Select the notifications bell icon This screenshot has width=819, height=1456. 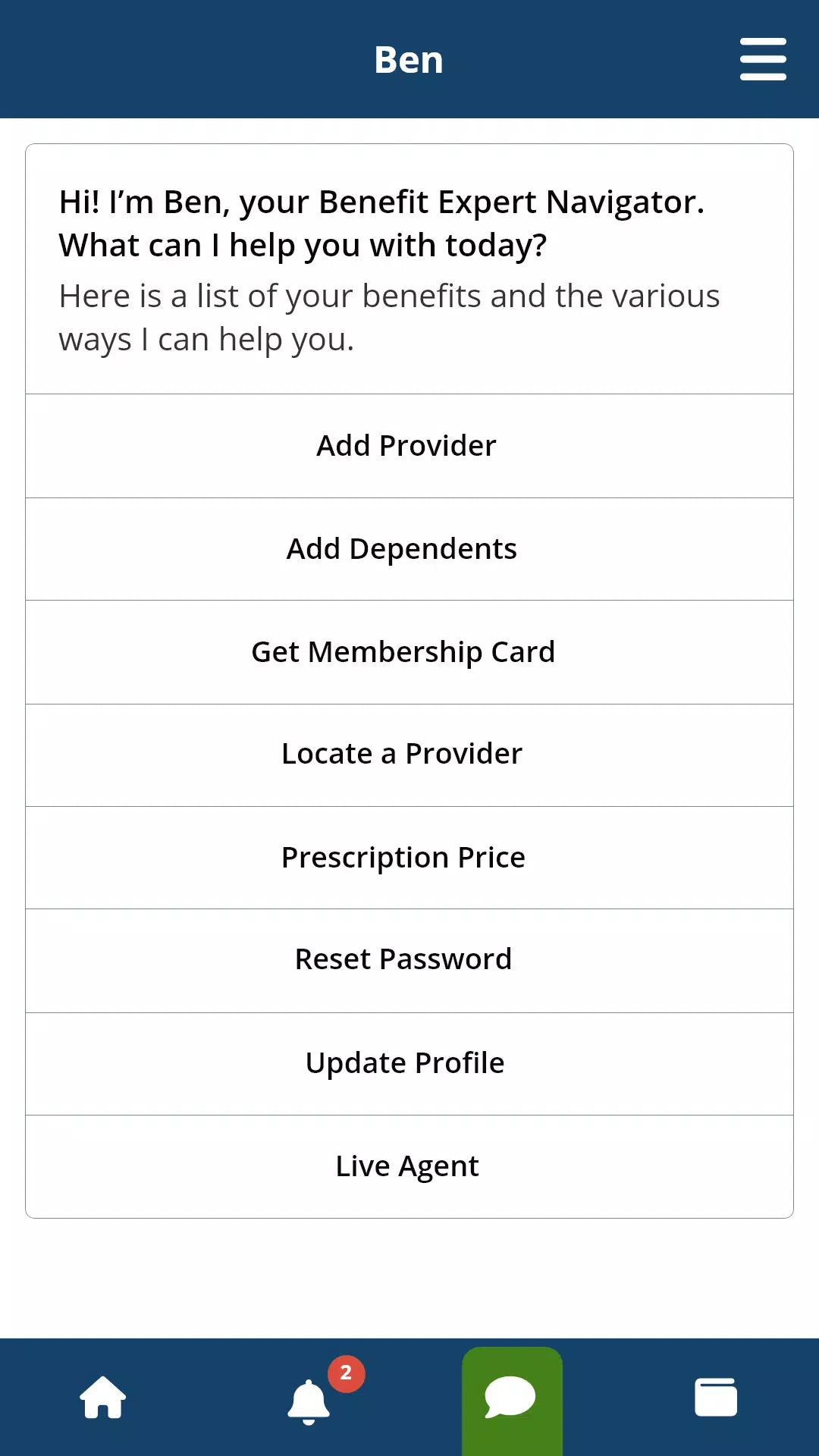tap(308, 1401)
